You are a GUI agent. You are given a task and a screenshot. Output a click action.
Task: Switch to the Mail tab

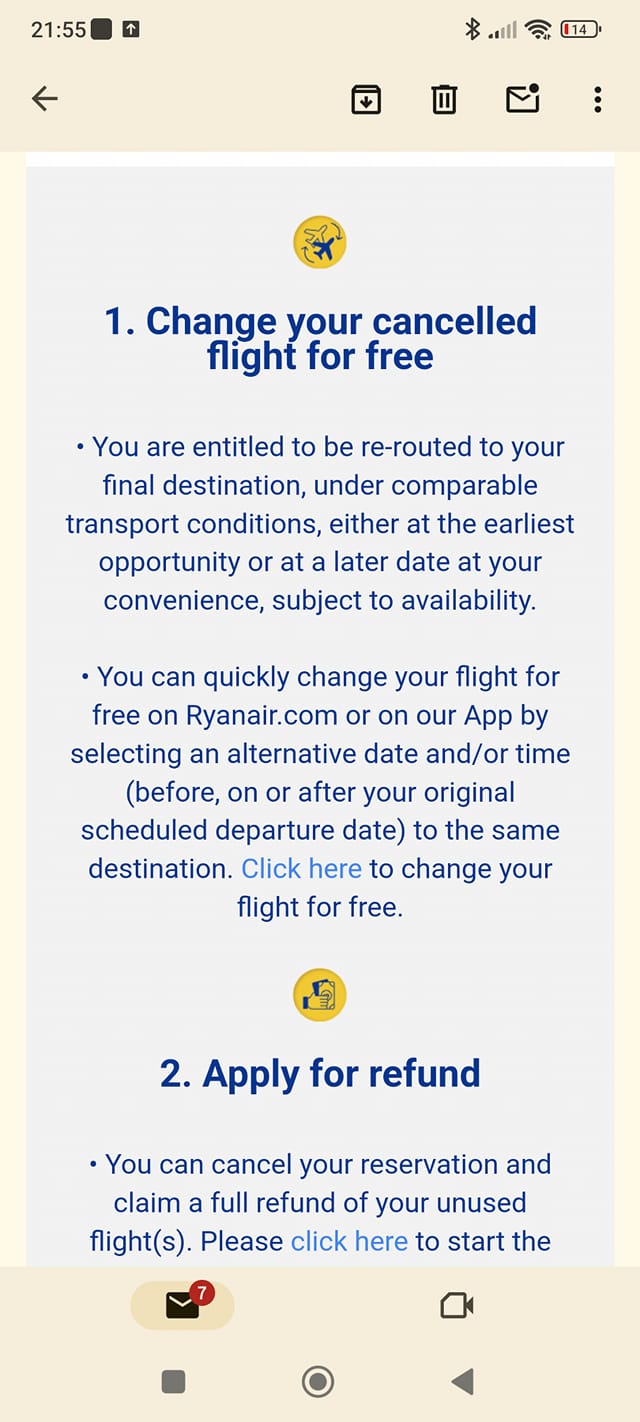182,1305
